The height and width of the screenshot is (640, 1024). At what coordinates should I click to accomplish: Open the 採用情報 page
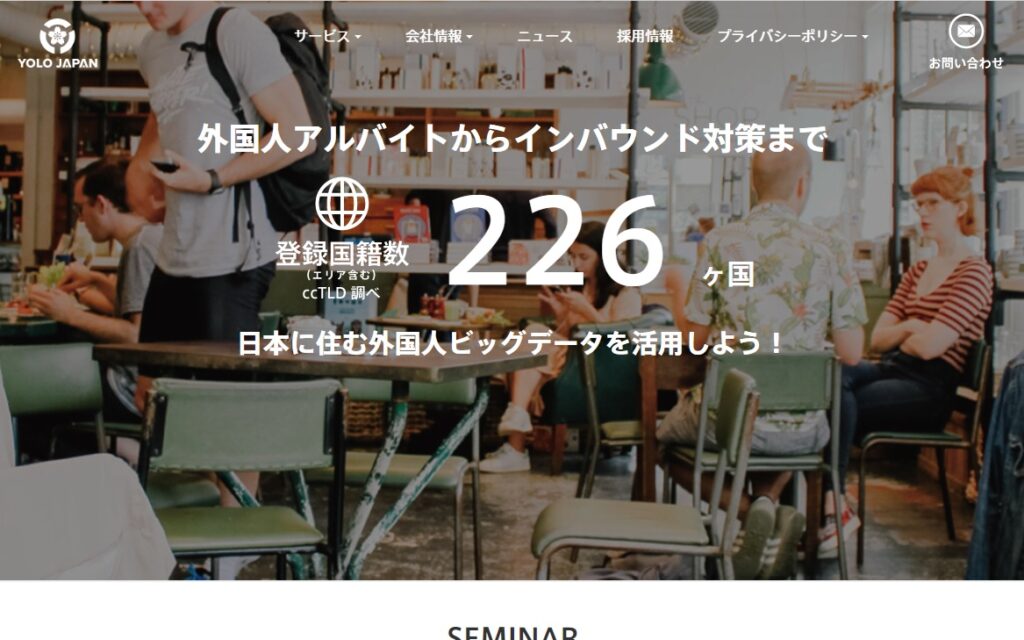645,36
